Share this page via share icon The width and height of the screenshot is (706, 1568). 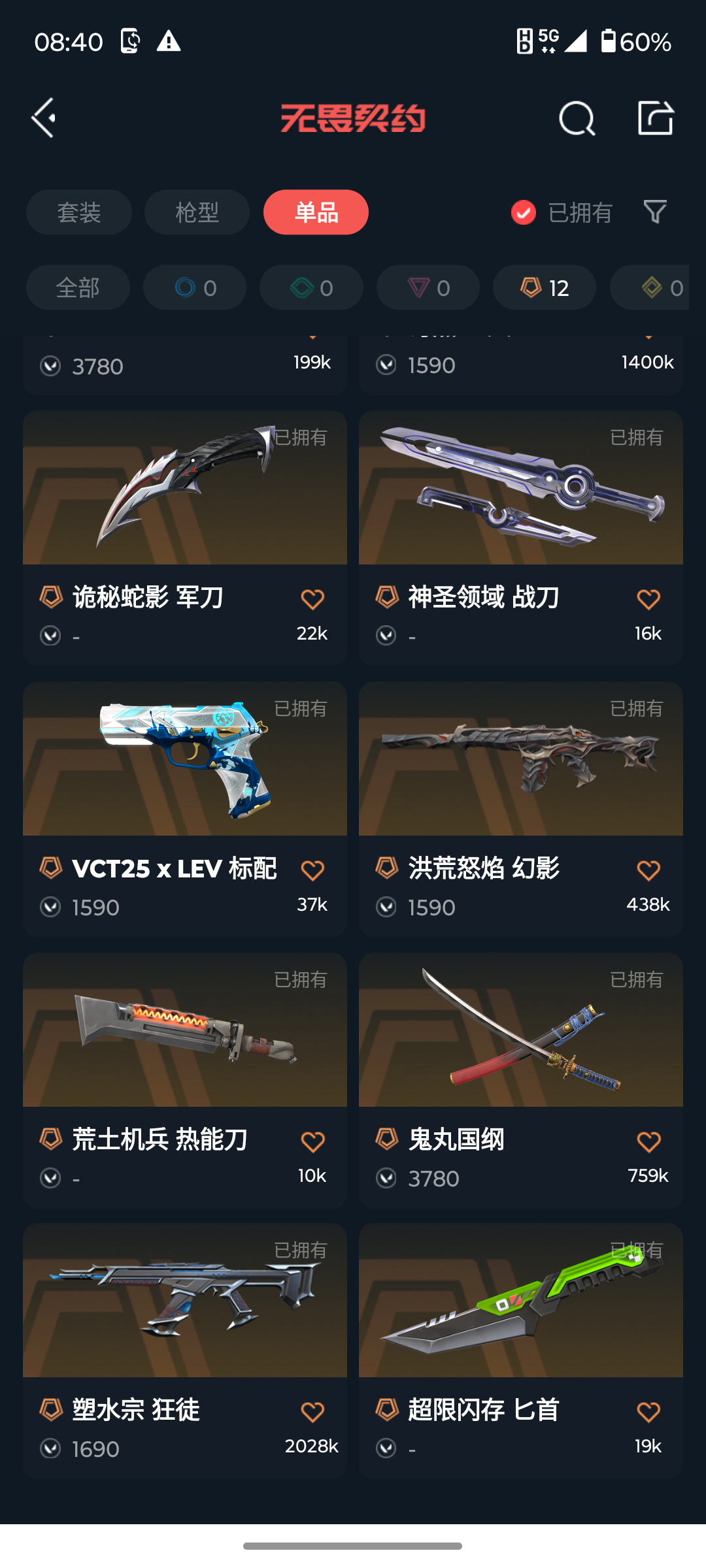click(x=655, y=118)
